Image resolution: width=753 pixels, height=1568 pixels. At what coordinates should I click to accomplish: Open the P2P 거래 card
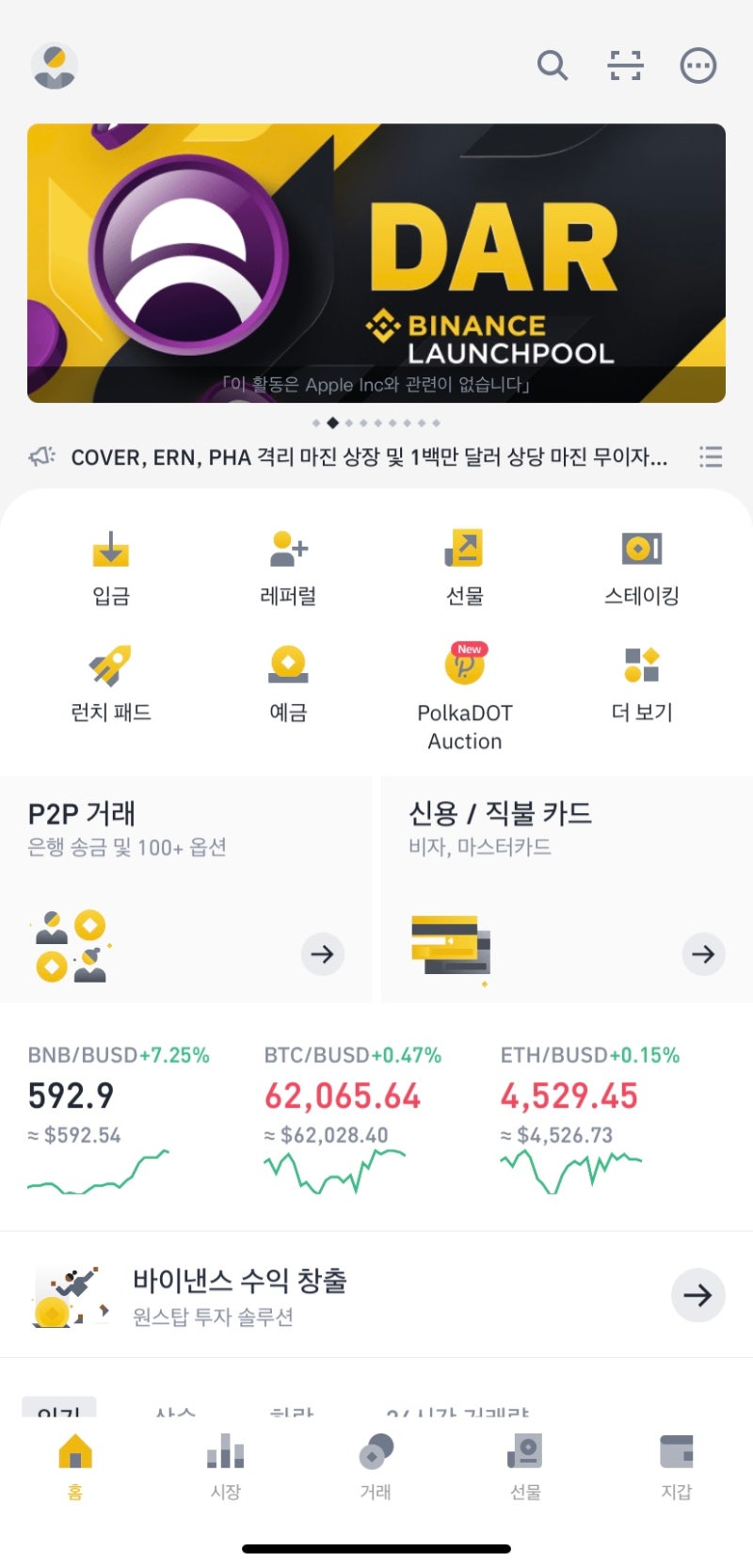pyautogui.click(x=185, y=889)
